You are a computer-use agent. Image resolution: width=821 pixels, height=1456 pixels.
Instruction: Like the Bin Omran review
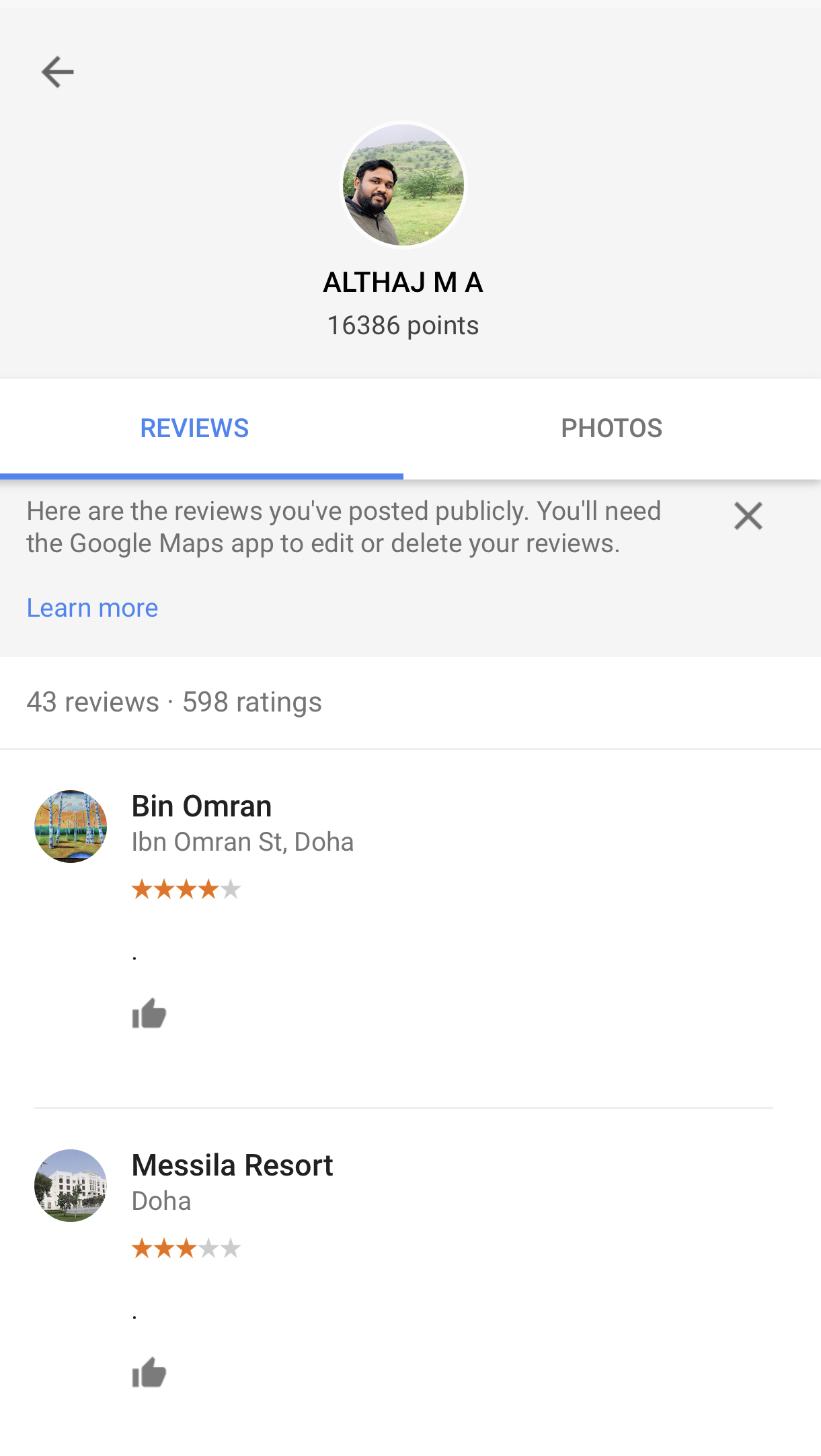click(149, 1013)
